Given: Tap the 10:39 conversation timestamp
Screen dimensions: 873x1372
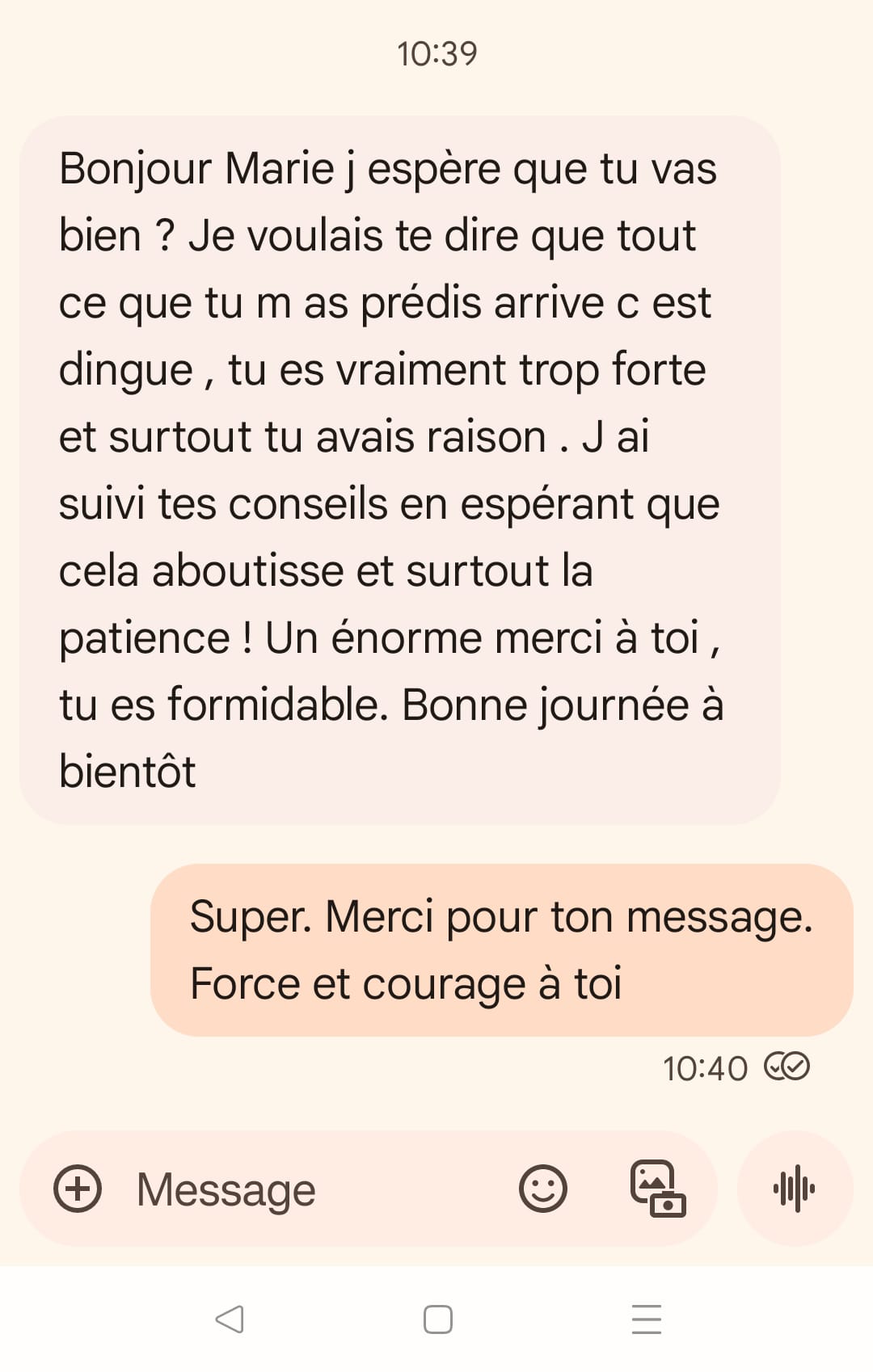Looking at the screenshot, I should click(436, 53).
